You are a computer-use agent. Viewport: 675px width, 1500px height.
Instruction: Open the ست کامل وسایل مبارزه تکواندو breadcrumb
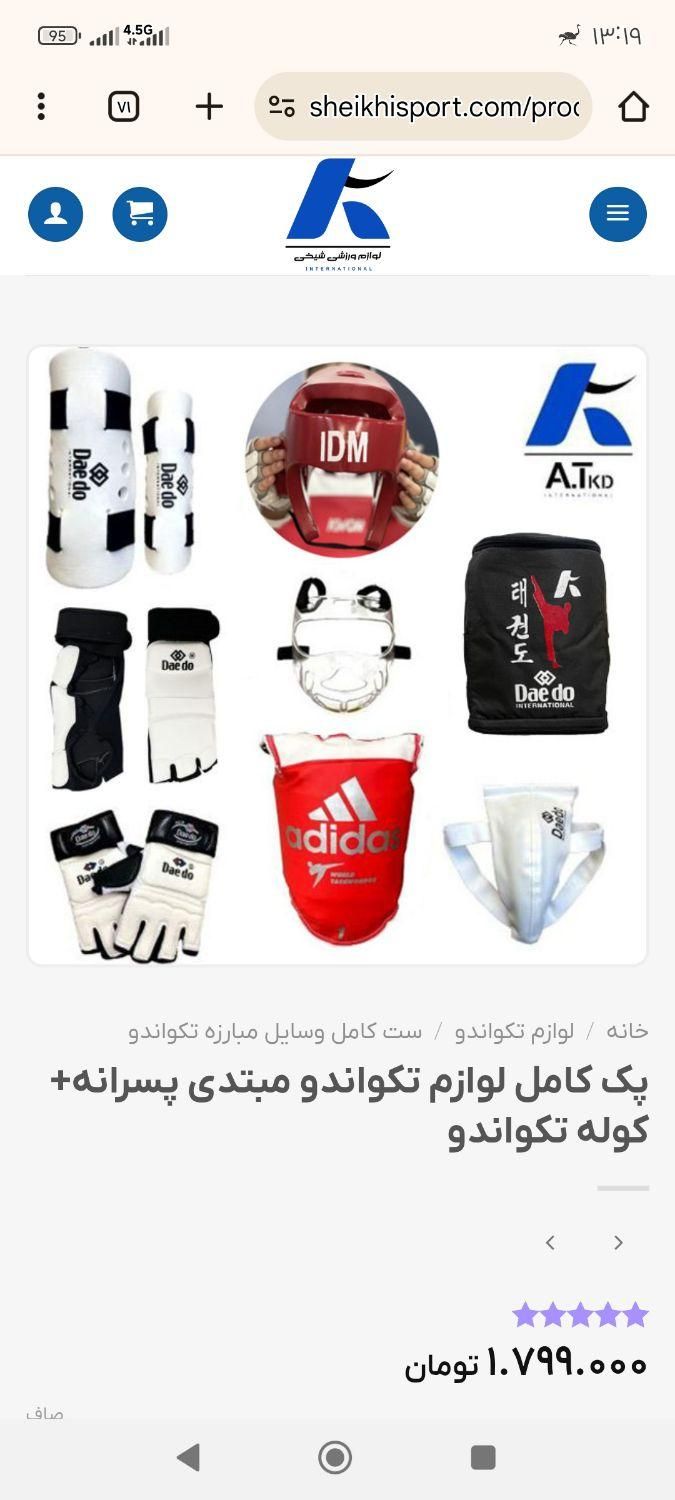(275, 1031)
